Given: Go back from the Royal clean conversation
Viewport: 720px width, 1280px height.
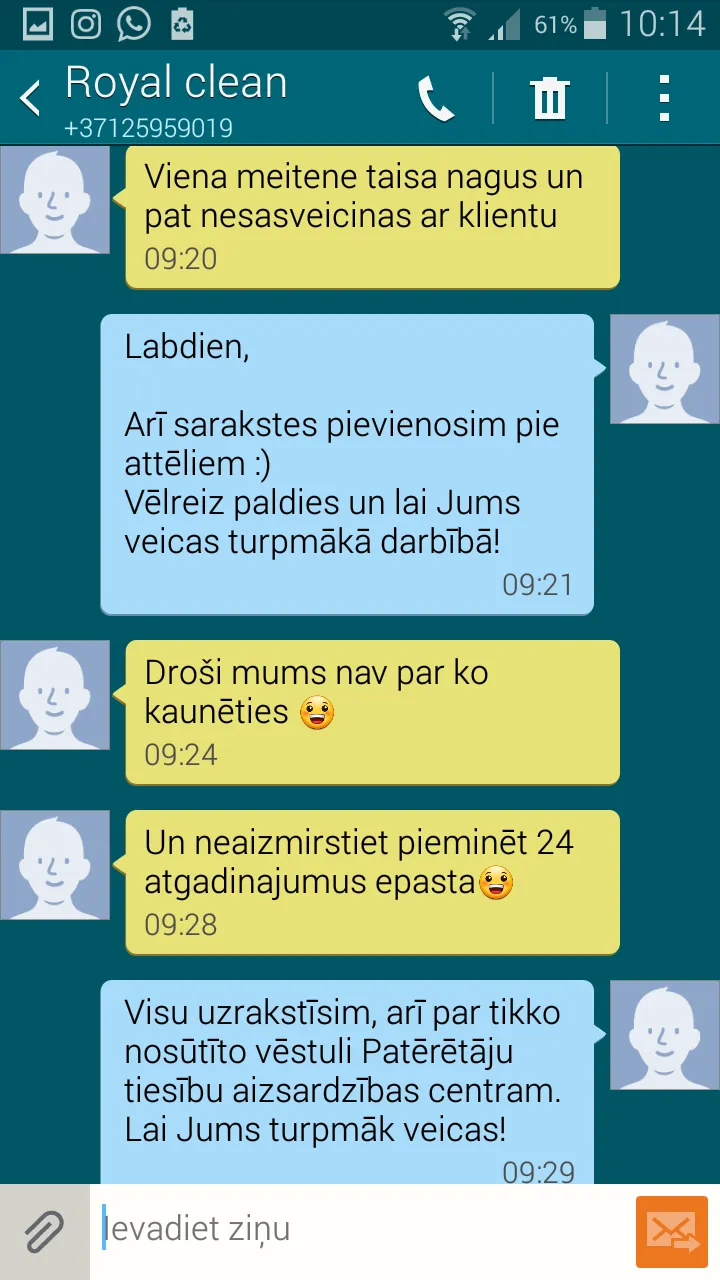Looking at the screenshot, I should coord(31,98).
